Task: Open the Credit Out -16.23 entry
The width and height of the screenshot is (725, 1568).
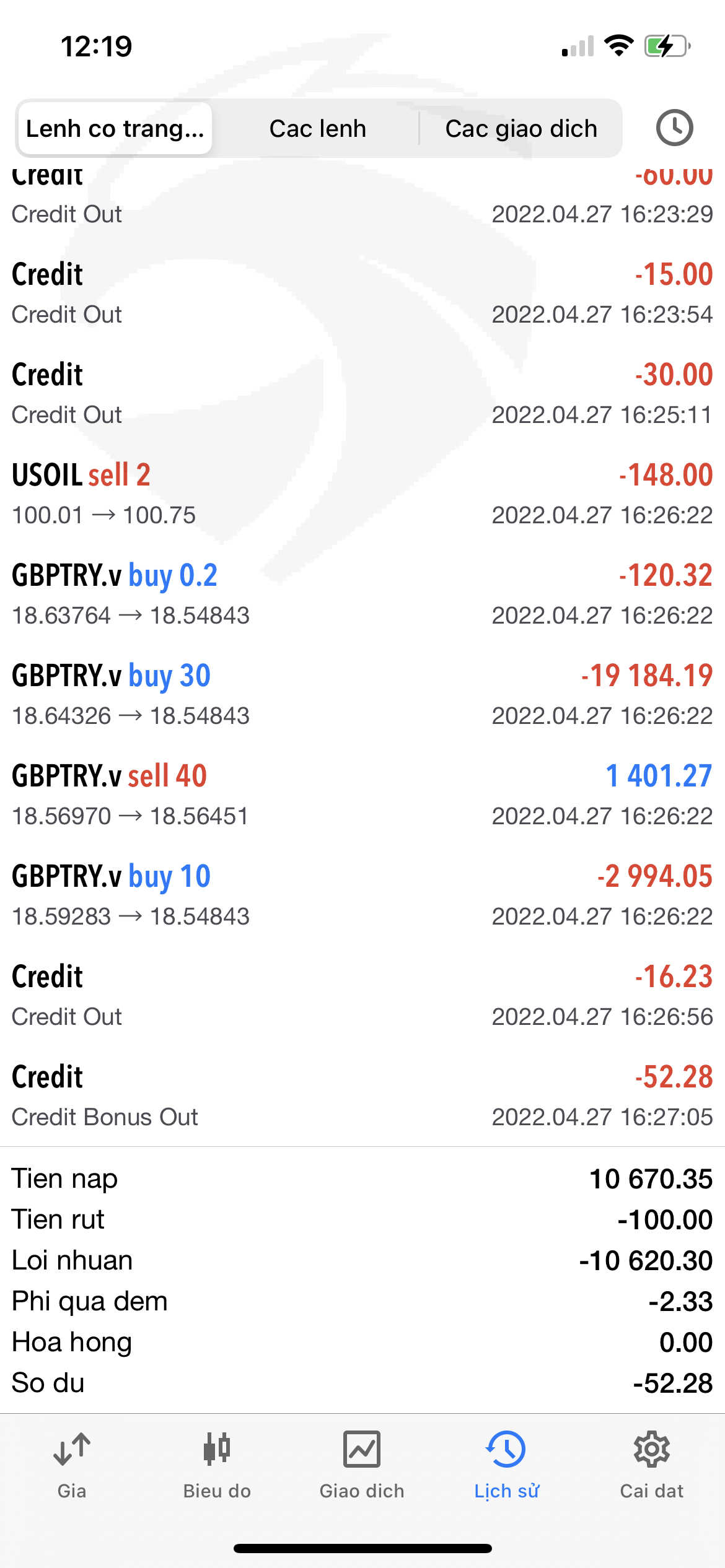Action: [362, 995]
